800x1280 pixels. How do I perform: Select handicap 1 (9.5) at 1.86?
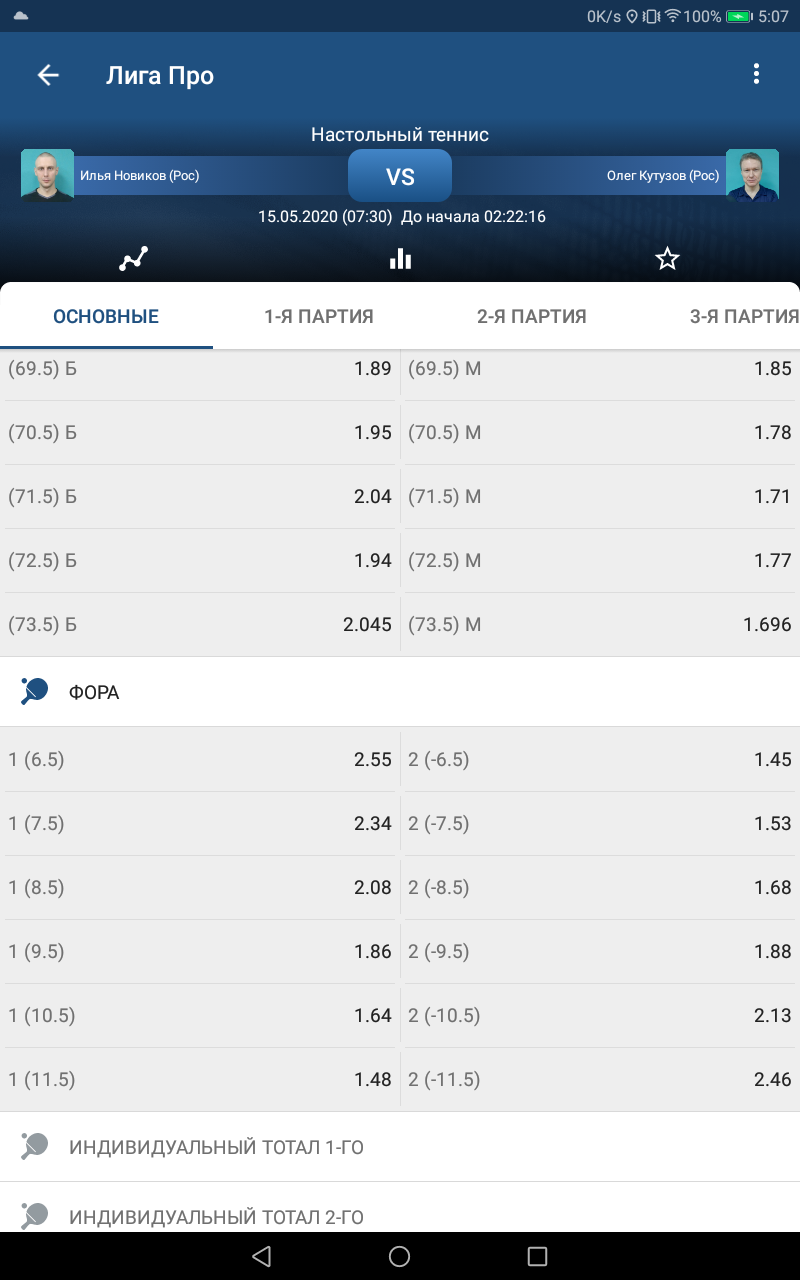point(200,952)
